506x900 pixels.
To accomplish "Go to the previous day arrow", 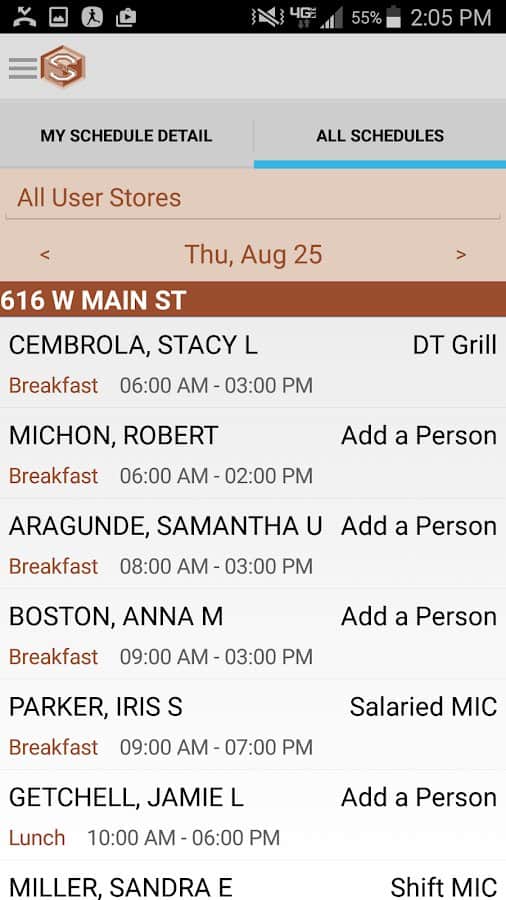I will (x=45, y=254).
